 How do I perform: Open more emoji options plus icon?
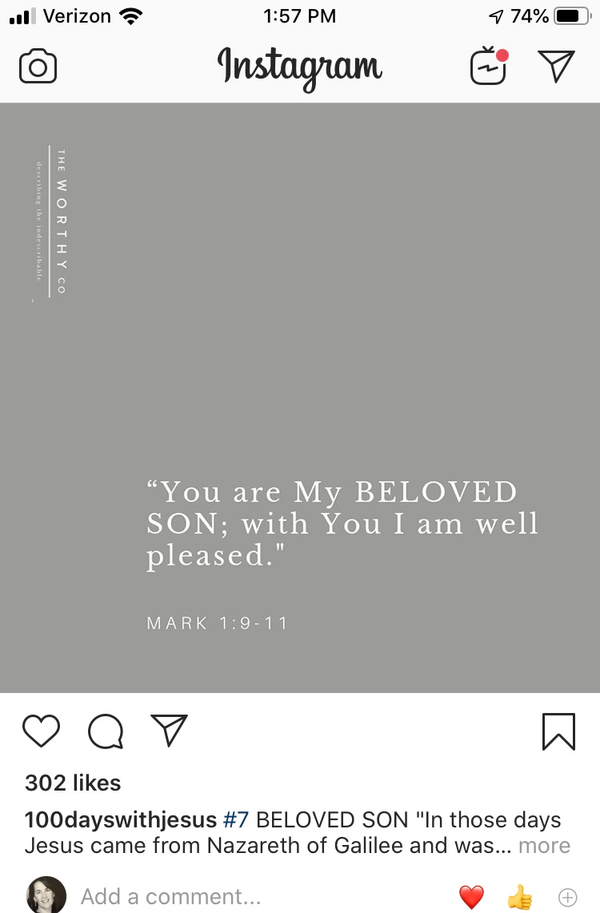(x=567, y=897)
